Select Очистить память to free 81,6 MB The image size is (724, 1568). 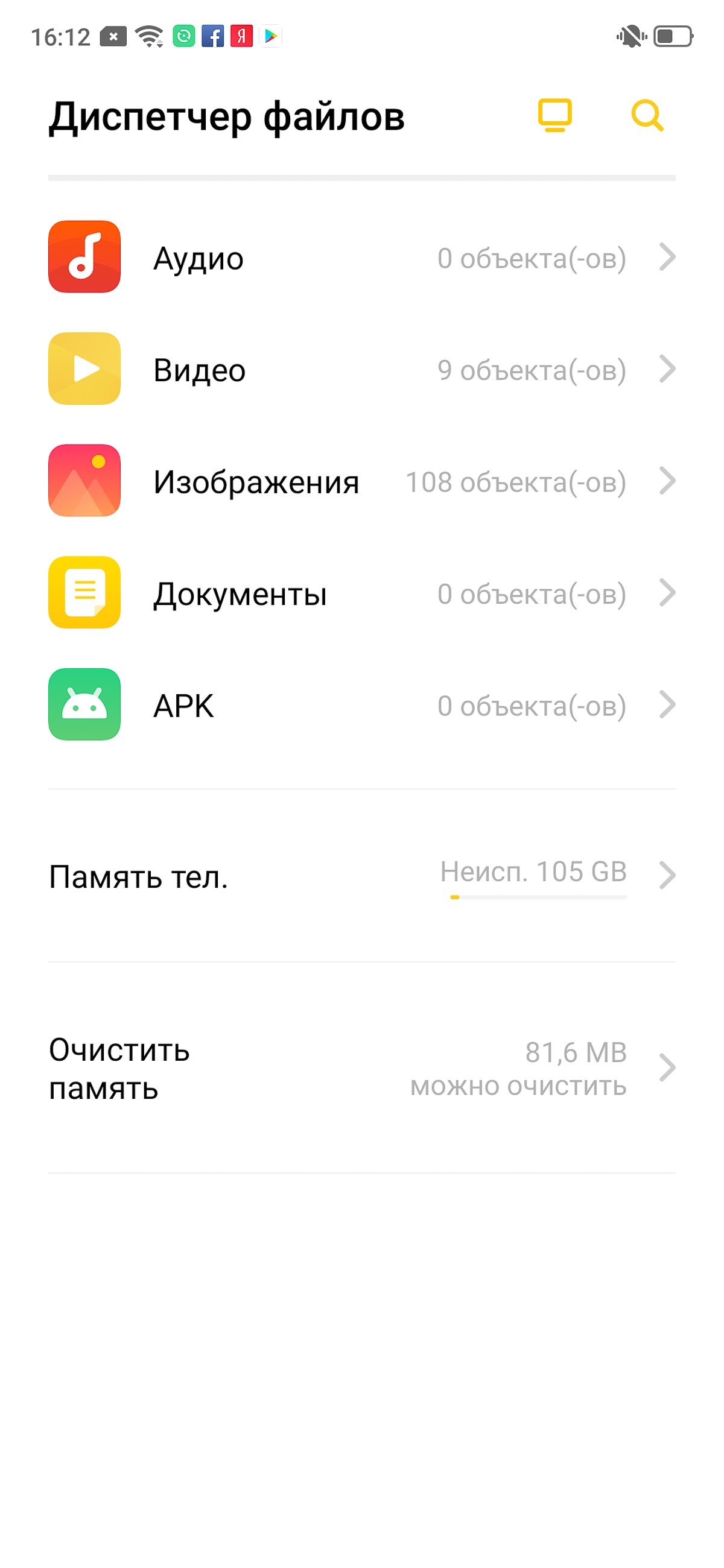tap(361, 1068)
